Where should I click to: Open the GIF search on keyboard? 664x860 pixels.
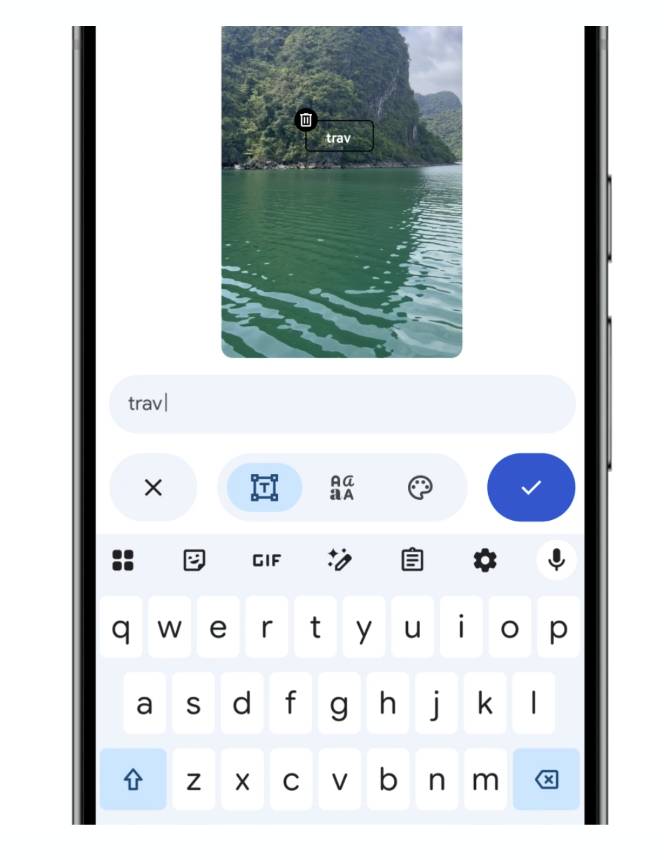(x=266, y=560)
